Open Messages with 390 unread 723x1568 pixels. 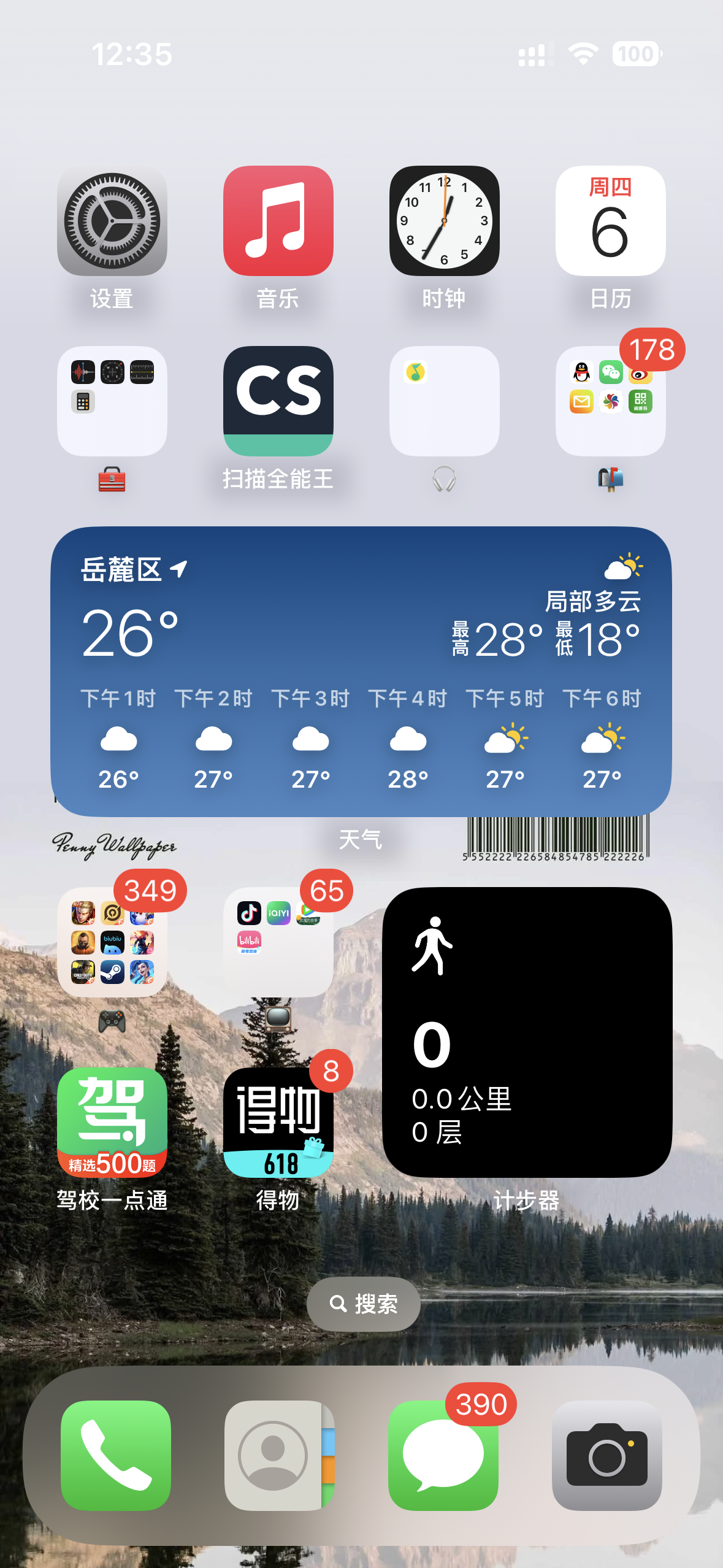[x=443, y=1455]
